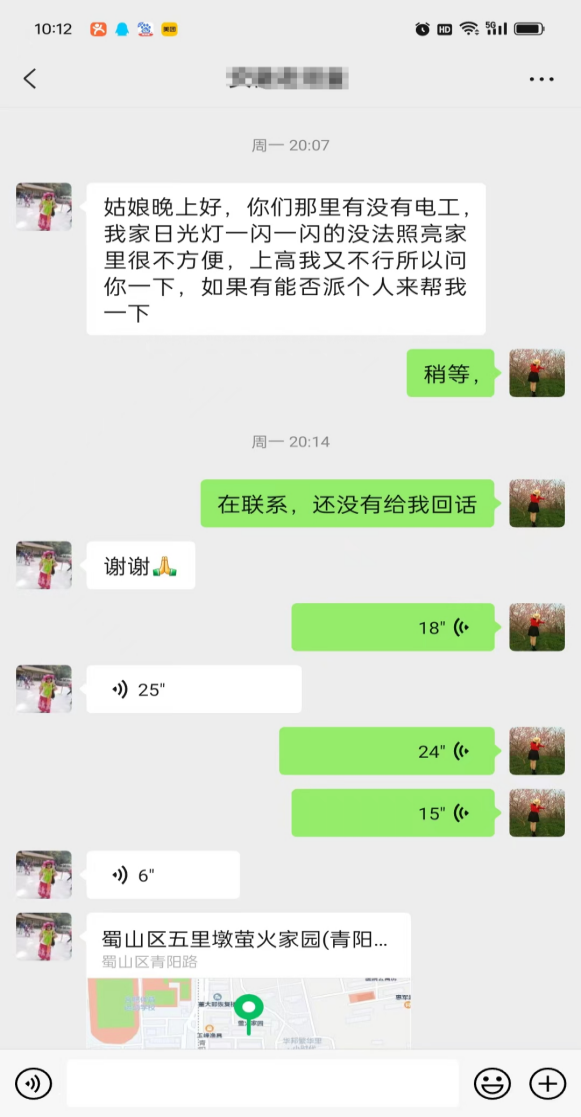Viewport: 581px width, 1117px height.
Task: Open the contact's avatar beside 谢谢 message
Action: pos(44,565)
